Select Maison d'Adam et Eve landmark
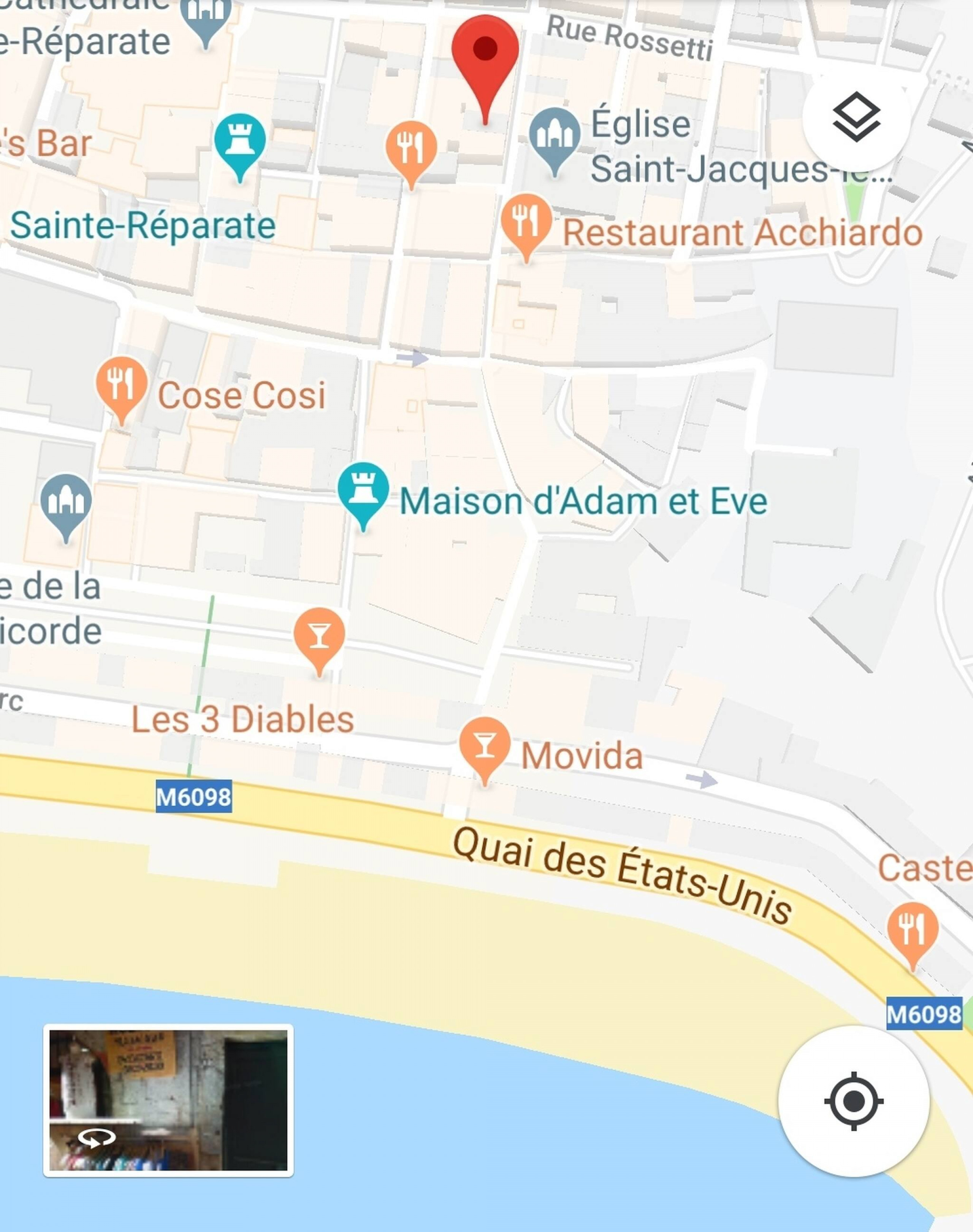This screenshot has height=1232, width=973. 363,491
